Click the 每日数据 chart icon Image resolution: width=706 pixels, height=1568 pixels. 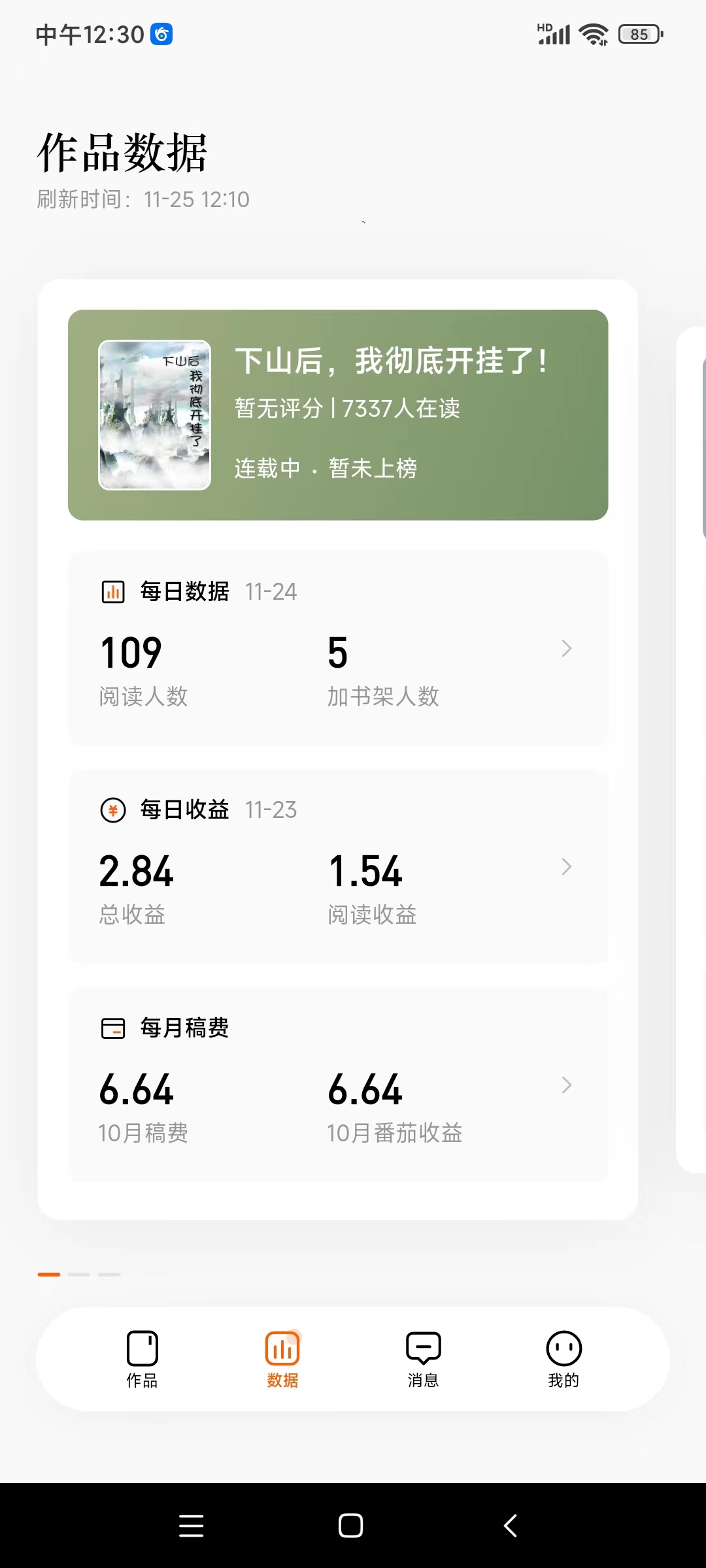[x=112, y=591]
